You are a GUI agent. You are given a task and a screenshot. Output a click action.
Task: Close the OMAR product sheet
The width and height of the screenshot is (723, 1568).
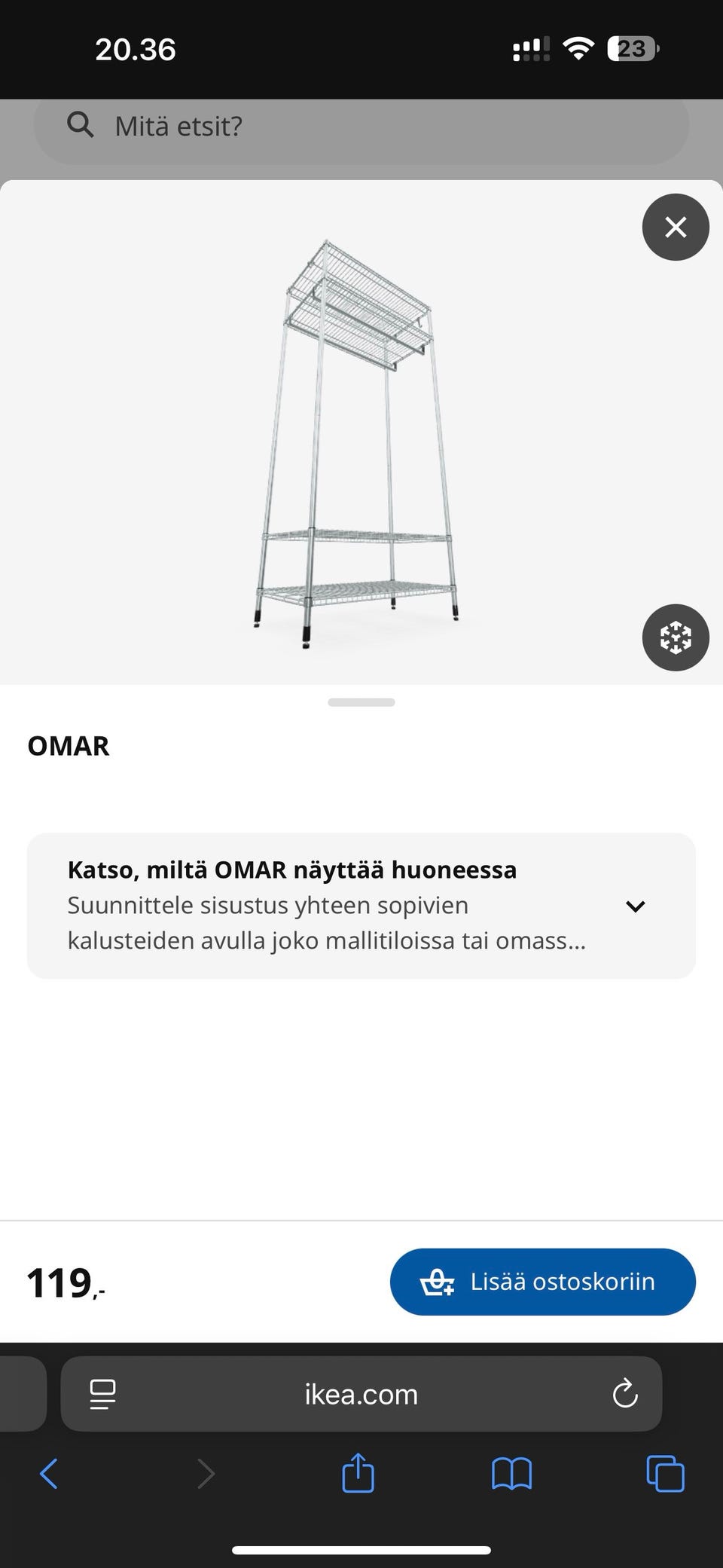click(x=675, y=227)
